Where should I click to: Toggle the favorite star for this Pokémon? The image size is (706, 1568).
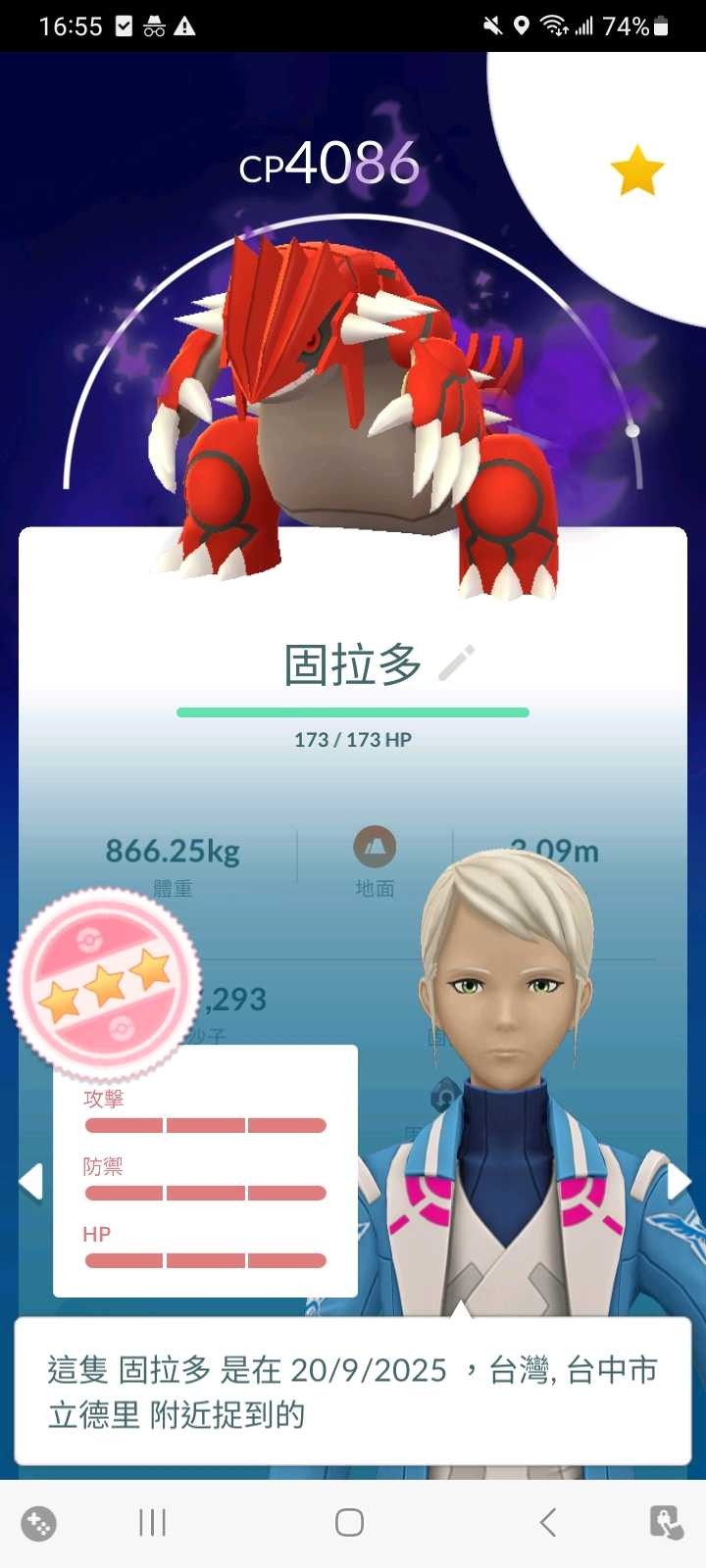click(x=638, y=169)
